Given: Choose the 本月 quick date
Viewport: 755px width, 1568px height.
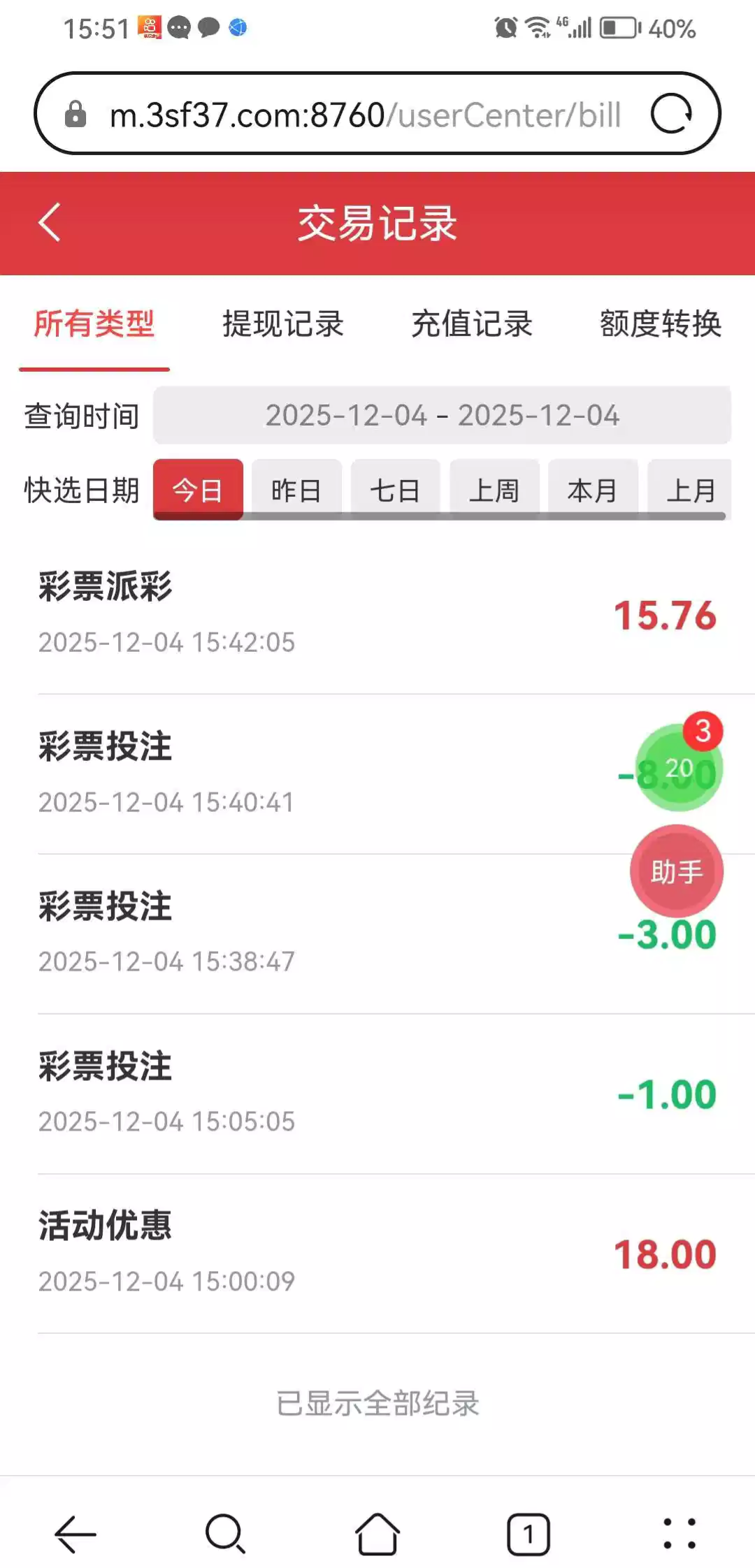Looking at the screenshot, I should point(593,490).
